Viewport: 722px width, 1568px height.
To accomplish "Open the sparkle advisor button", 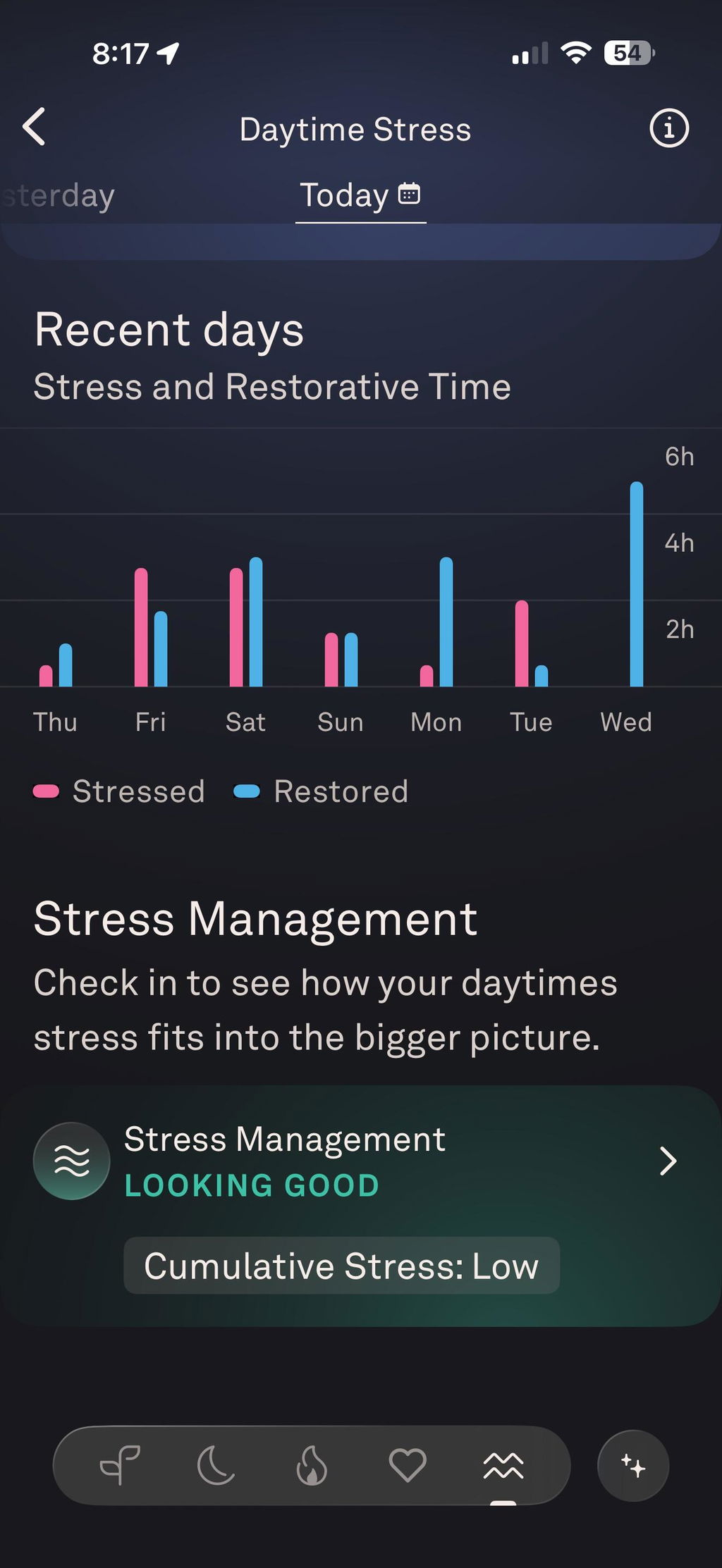I will click(x=633, y=1466).
